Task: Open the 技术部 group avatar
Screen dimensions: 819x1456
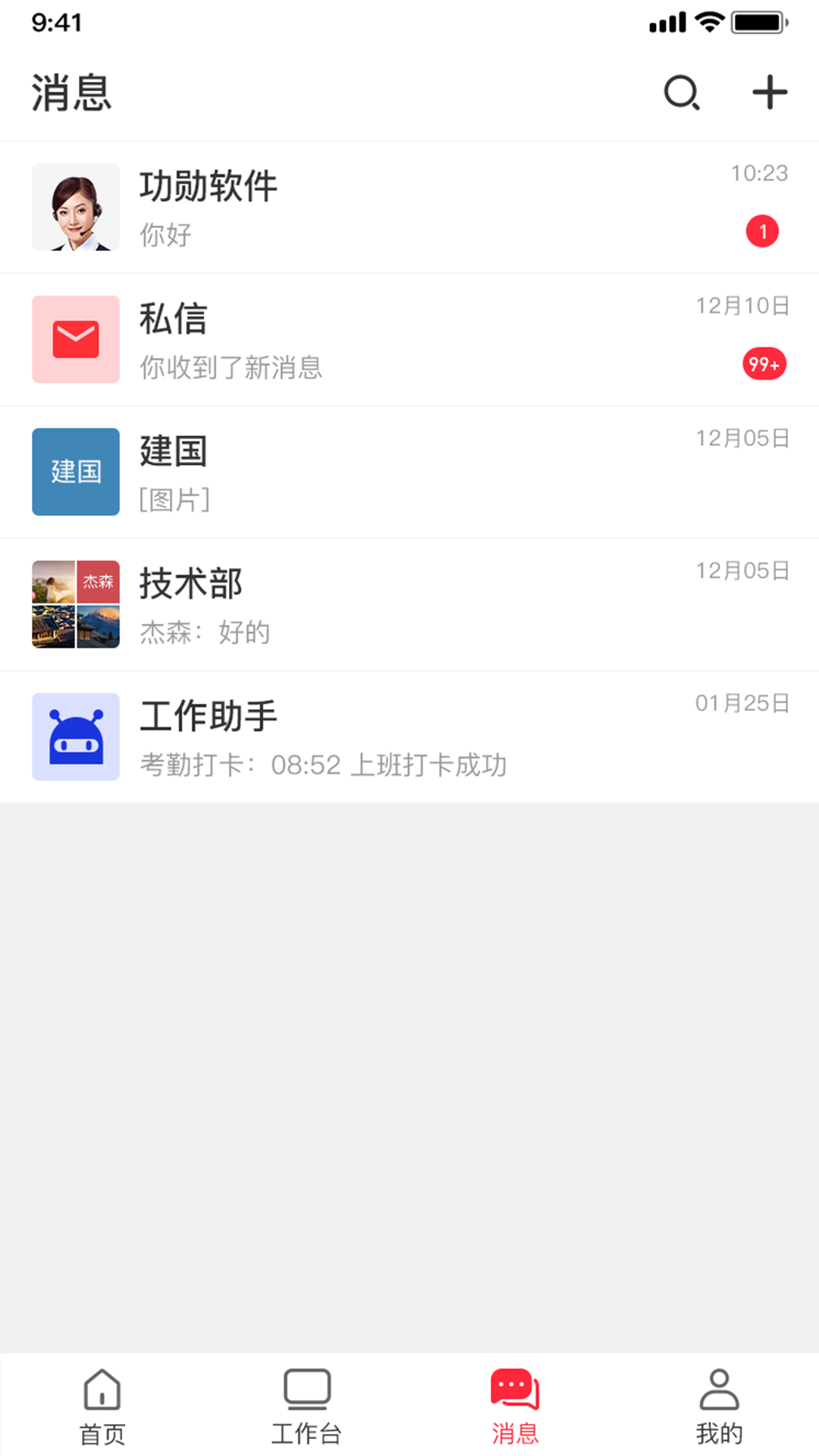Action: point(75,604)
